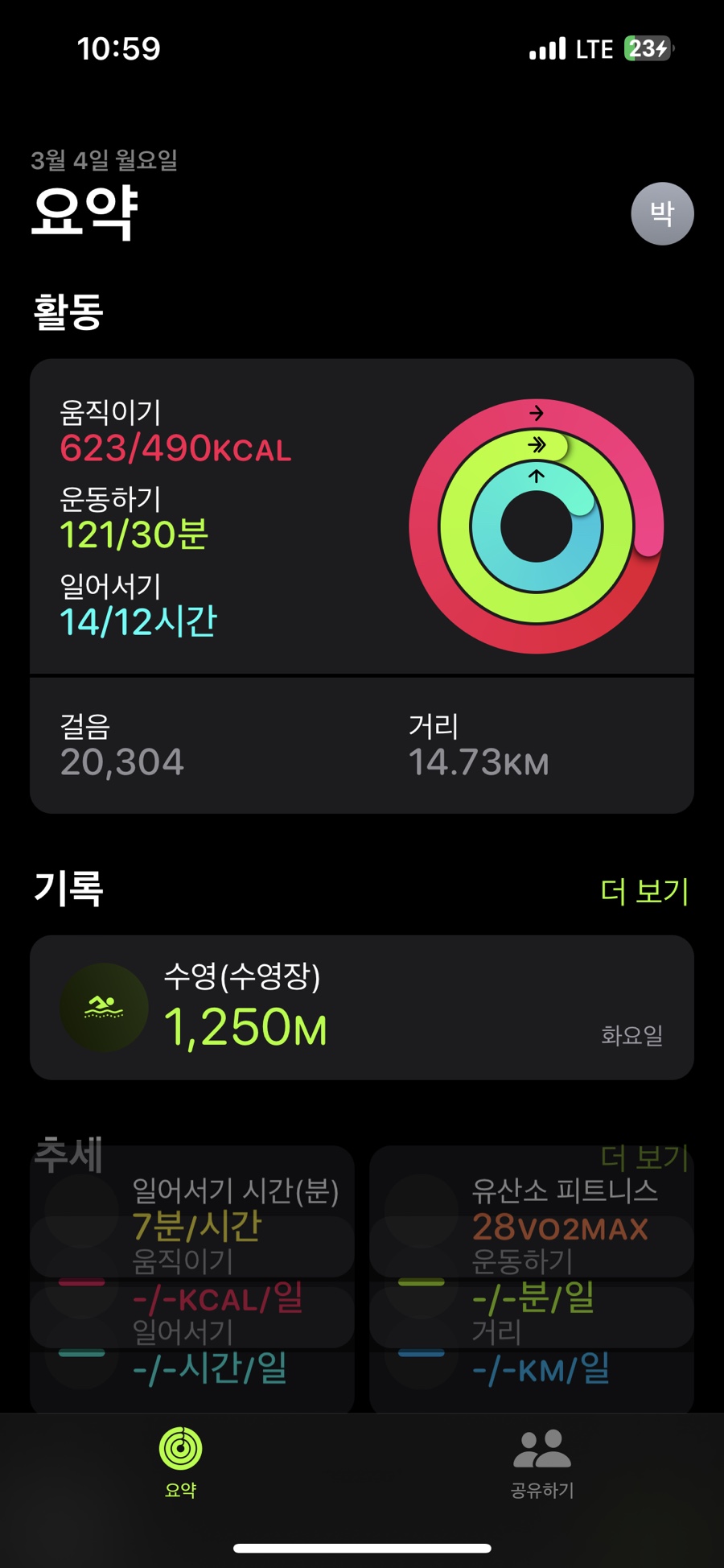This screenshot has height=1568, width=724.
Task: Switch to the 공유하기 tab
Action: pos(542,1464)
